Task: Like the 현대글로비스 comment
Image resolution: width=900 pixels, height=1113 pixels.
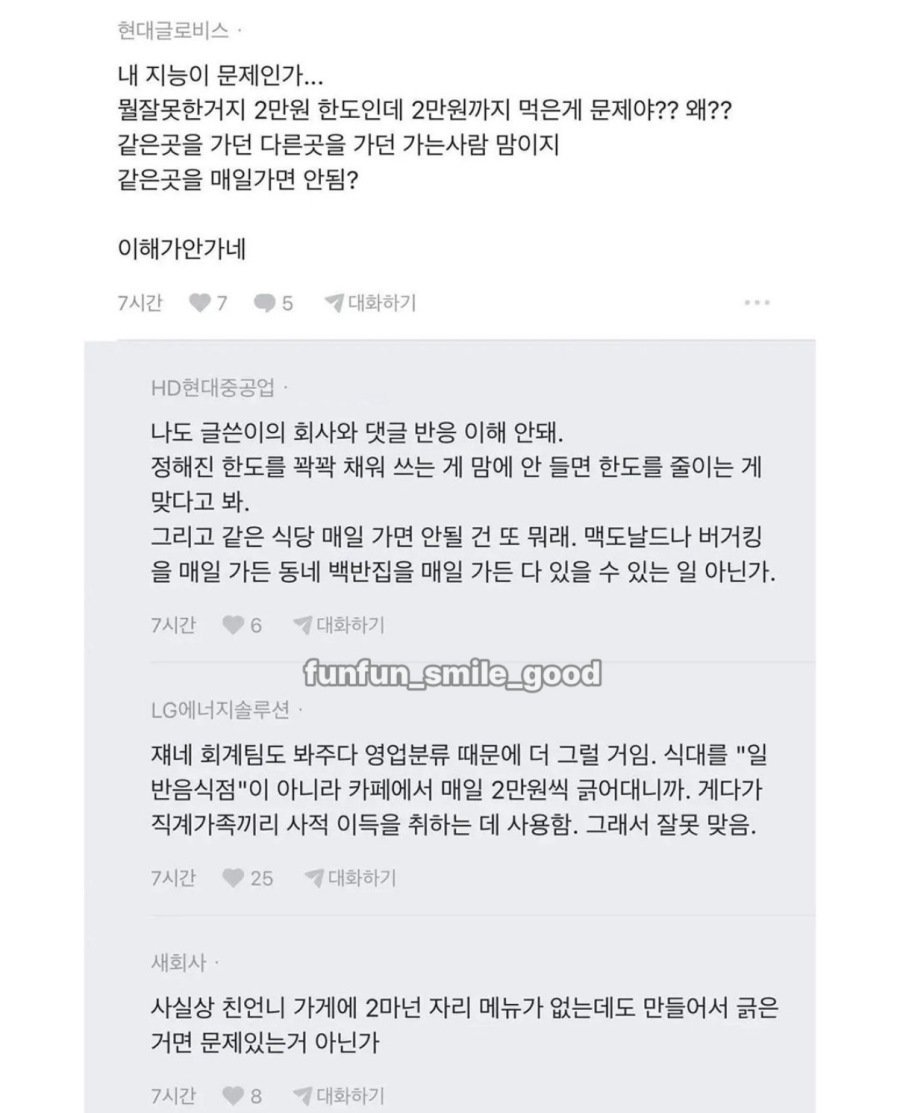Action: point(201,303)
